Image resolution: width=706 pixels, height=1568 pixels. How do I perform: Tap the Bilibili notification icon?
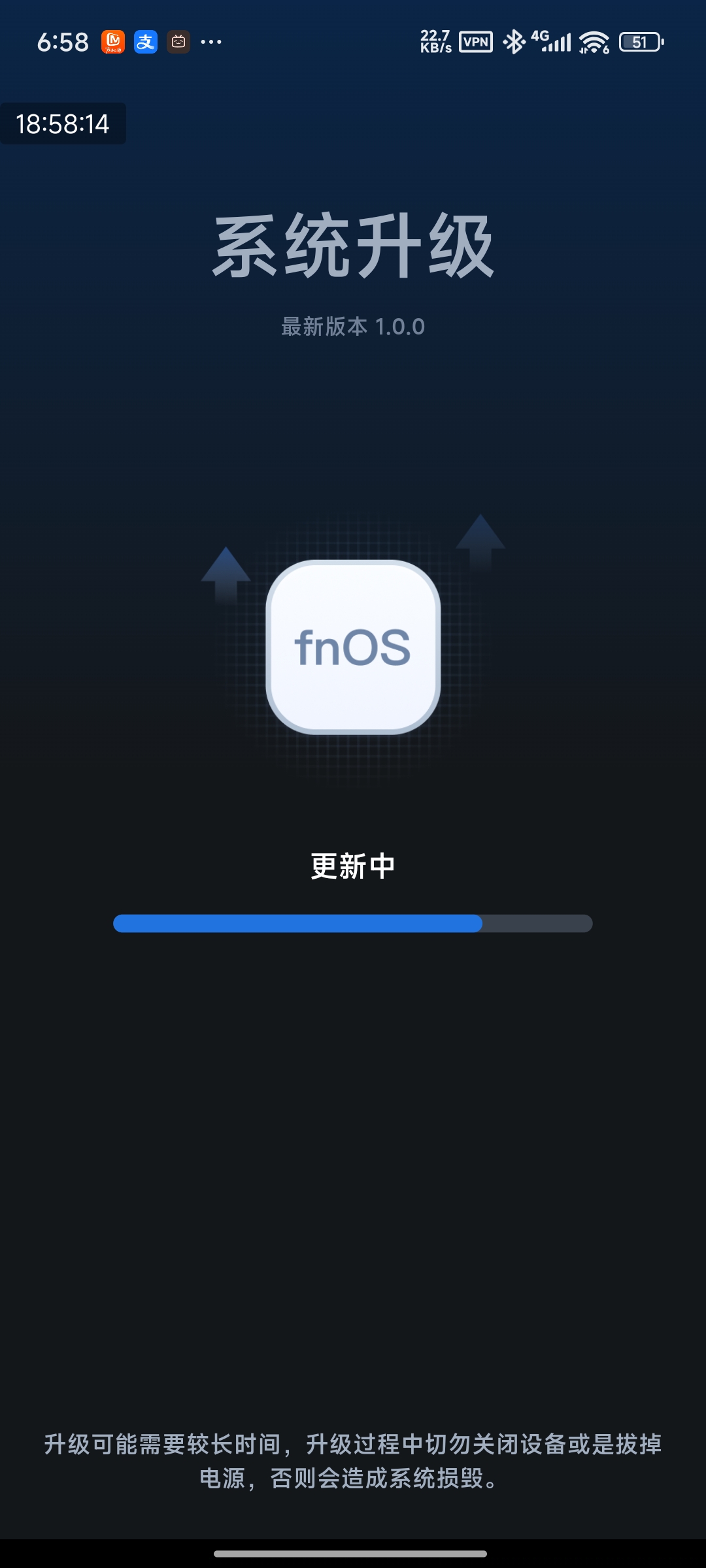coord(178,41)
